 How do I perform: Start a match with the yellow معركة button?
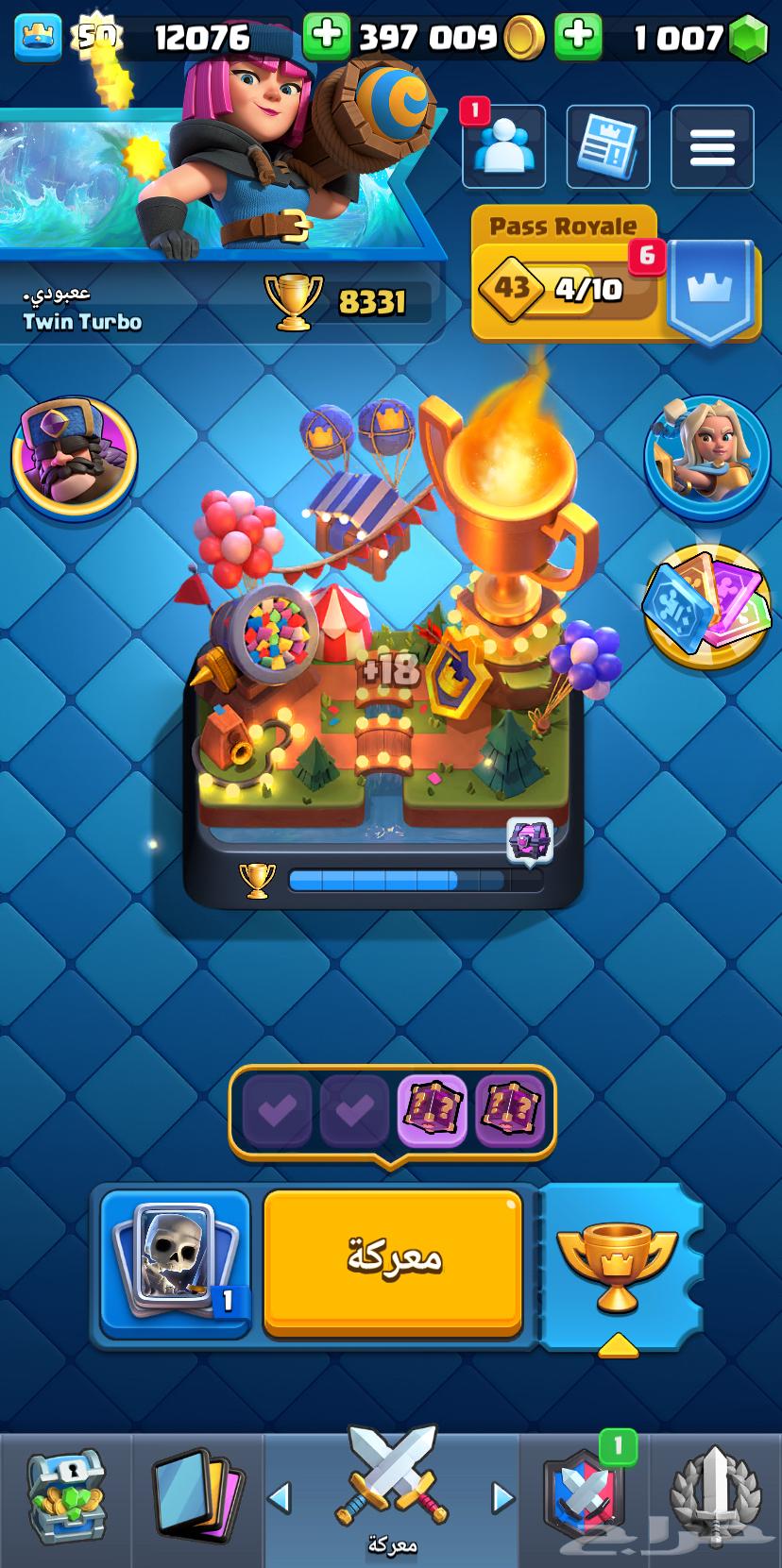coord(393,1262)
